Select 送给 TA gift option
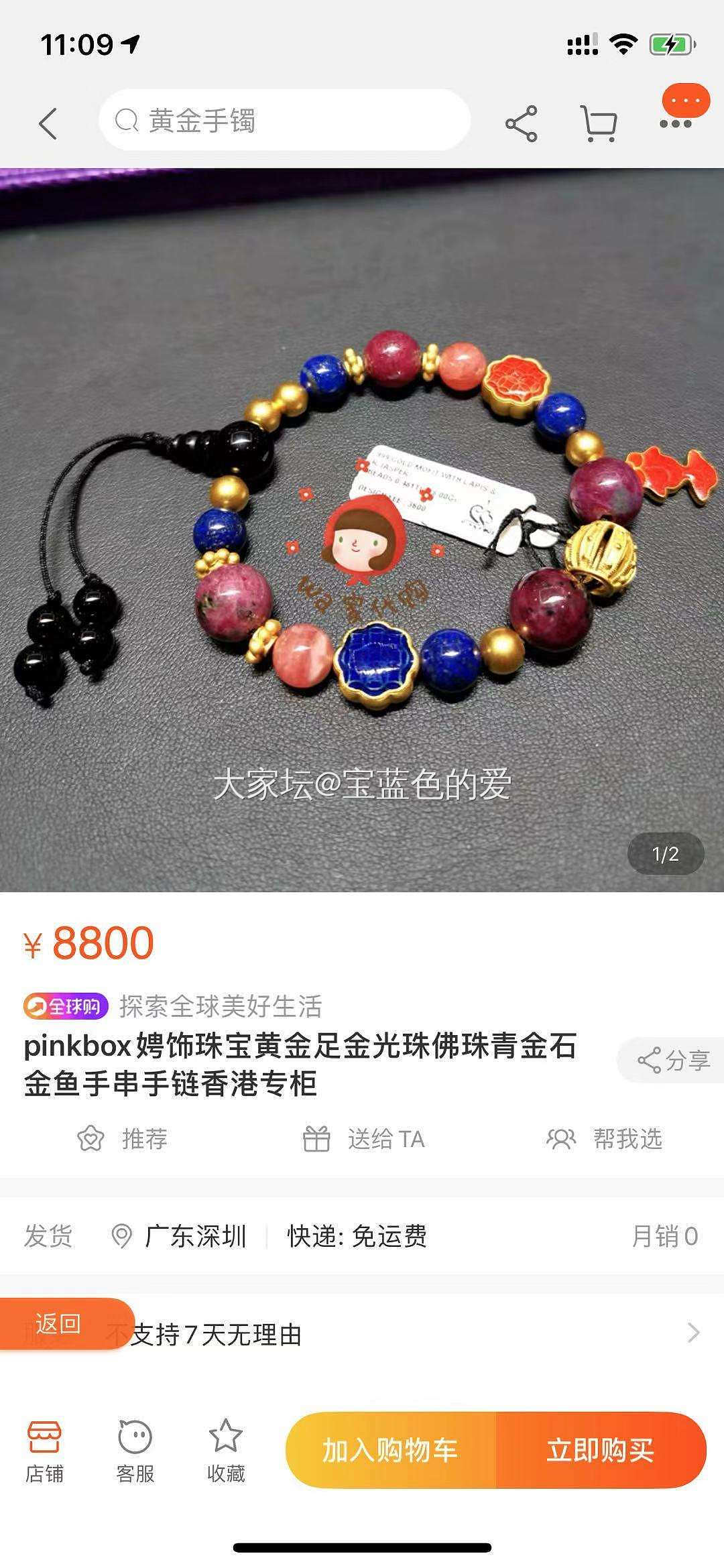 364,1139
